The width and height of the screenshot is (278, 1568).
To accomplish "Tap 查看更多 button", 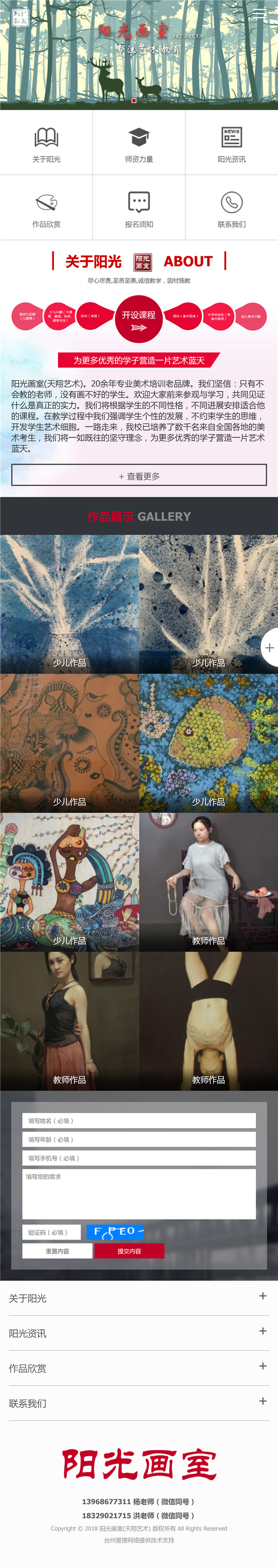I will (x=139, y=475).
